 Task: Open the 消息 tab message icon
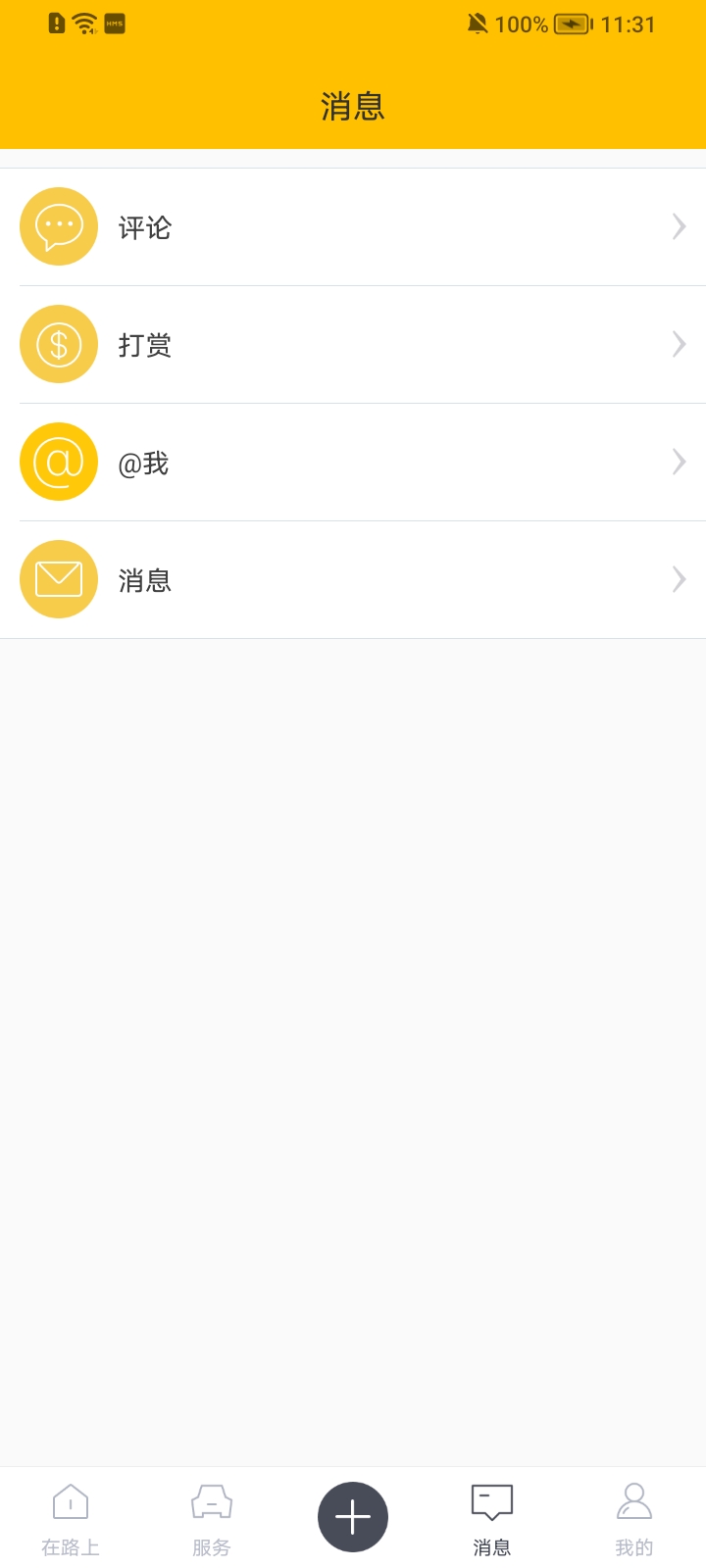pyautogui.click(x=490, y=1501)
